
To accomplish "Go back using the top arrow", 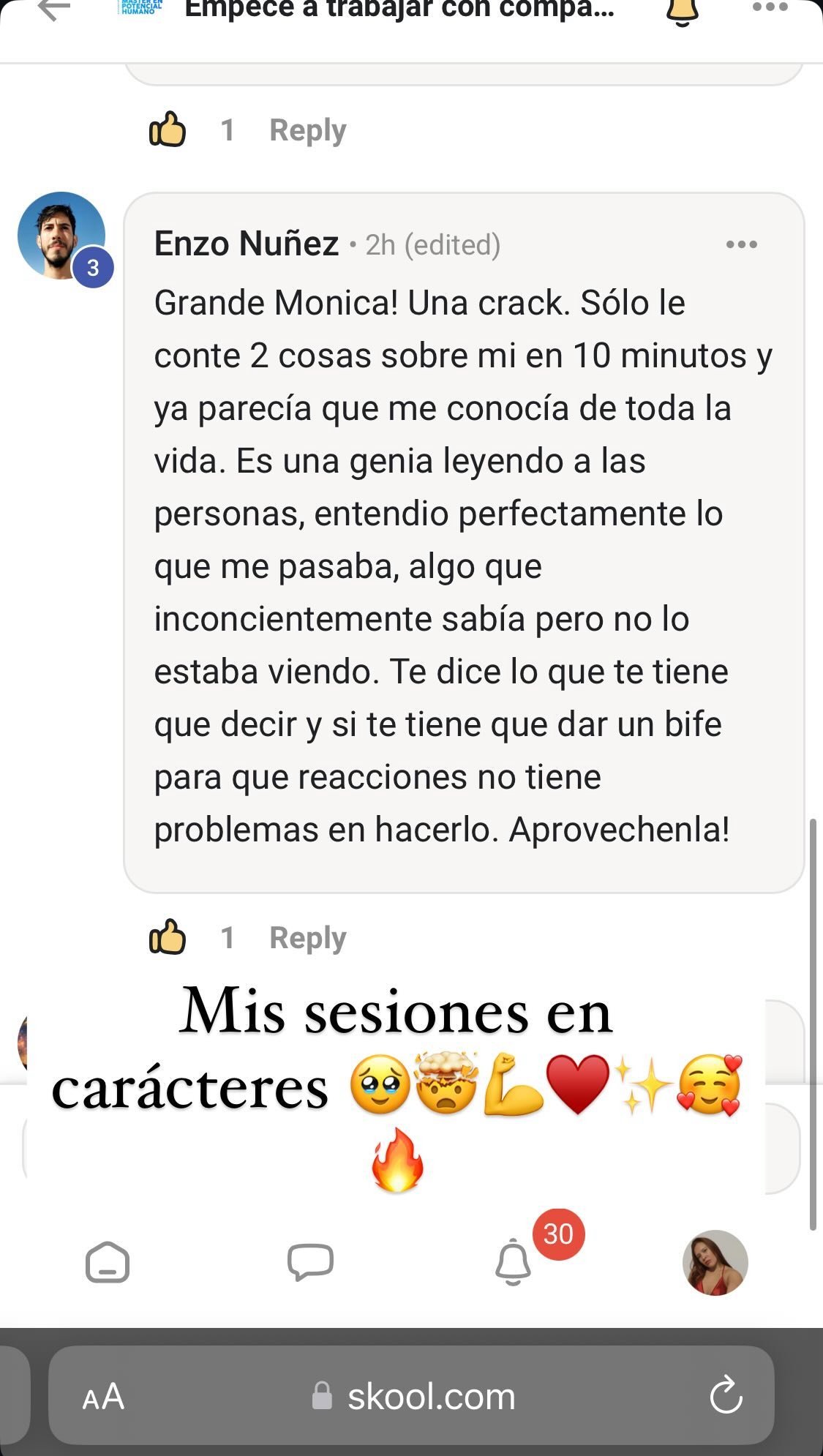I will pyautogui.click(x=53, y=10).
